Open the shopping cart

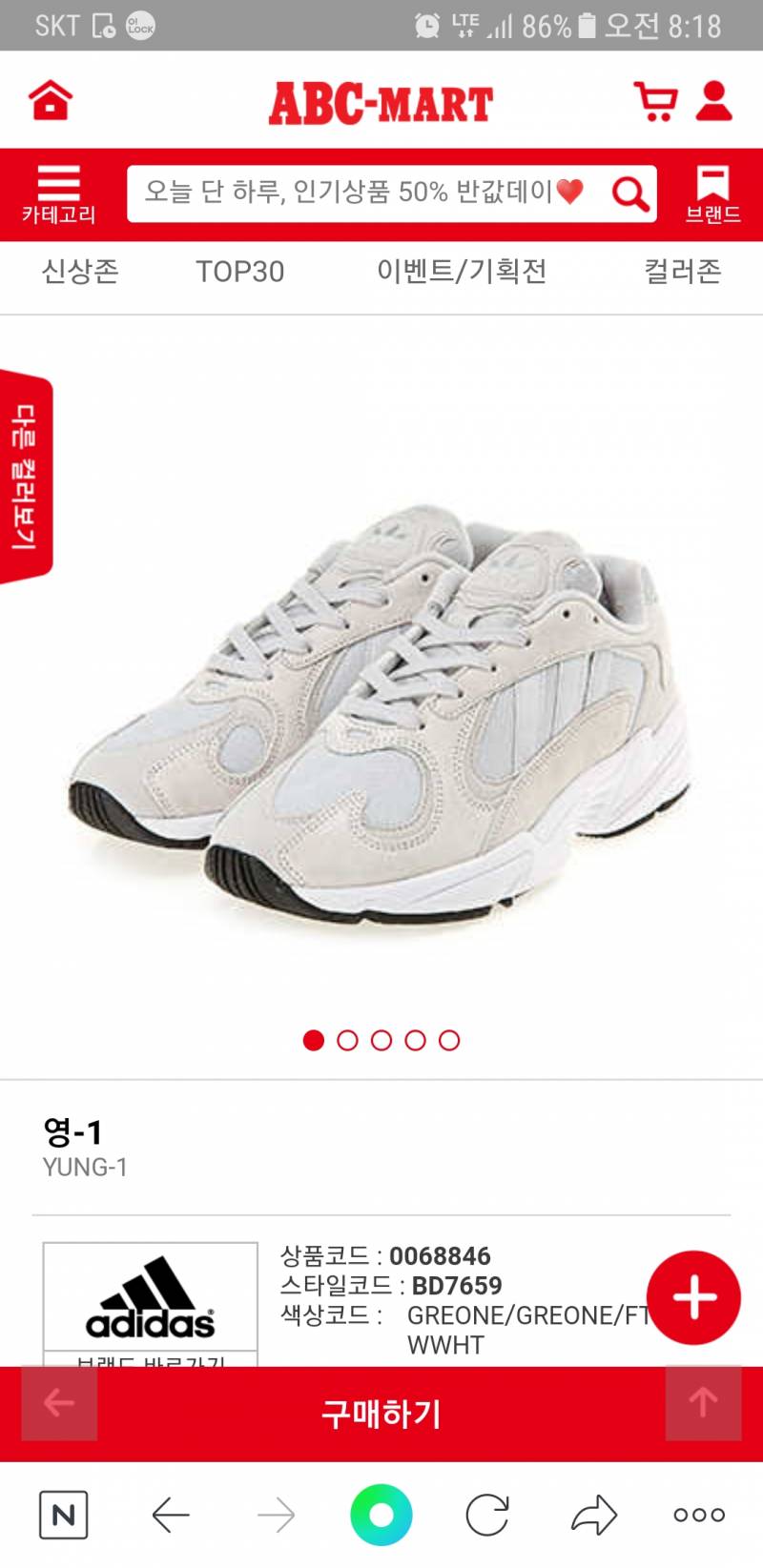pos(655,101)
